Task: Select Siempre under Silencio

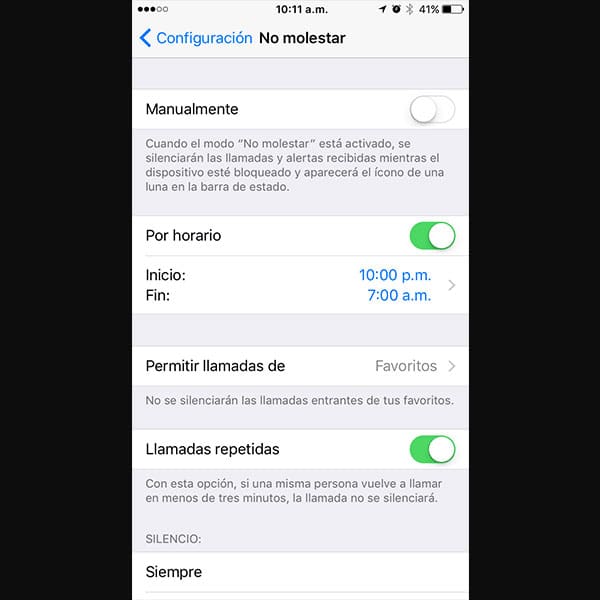Action: click(x=300, y=572)
